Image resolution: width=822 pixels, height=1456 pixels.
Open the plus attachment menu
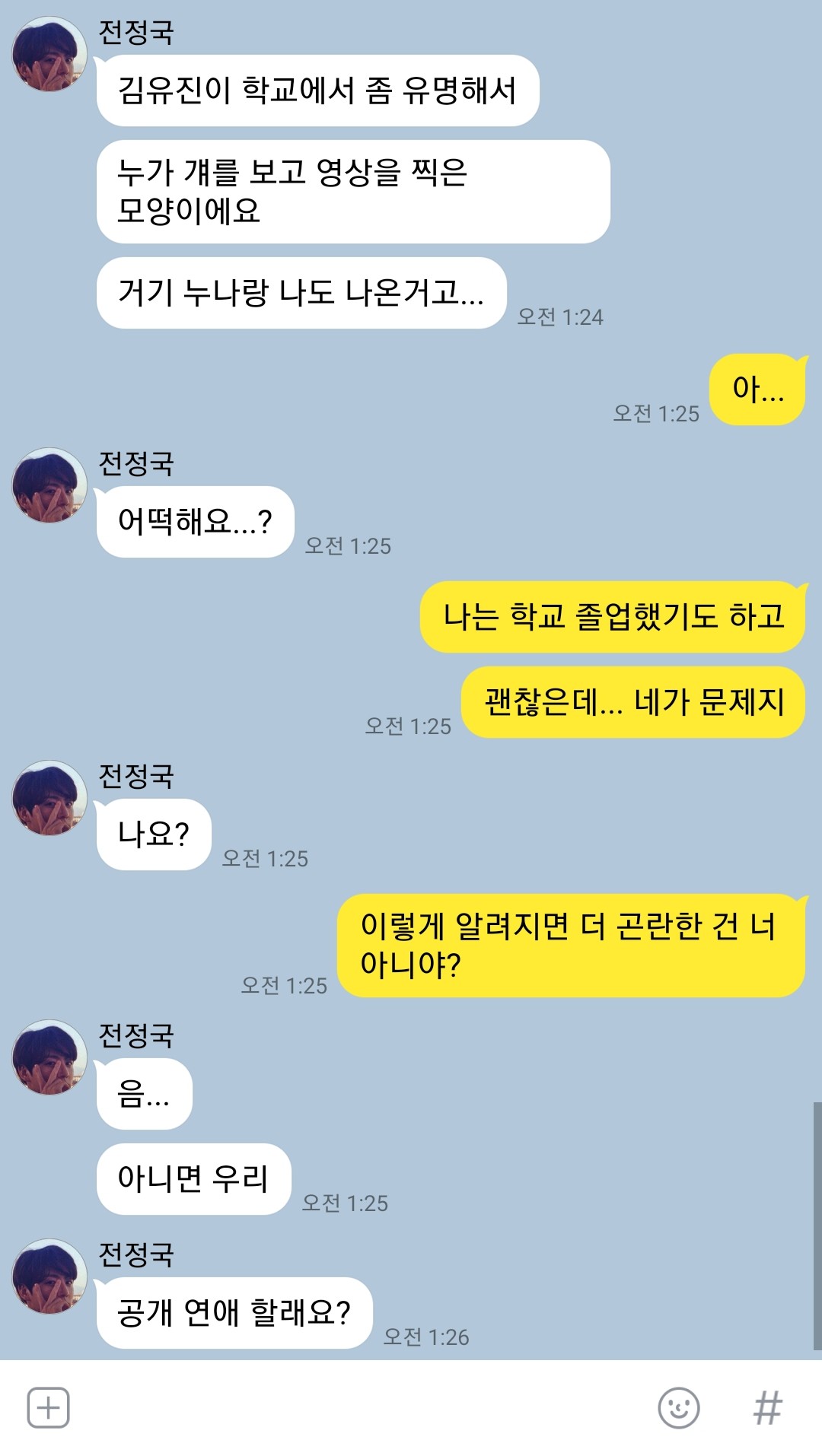pyautogui.click(x=48, y=1407)
